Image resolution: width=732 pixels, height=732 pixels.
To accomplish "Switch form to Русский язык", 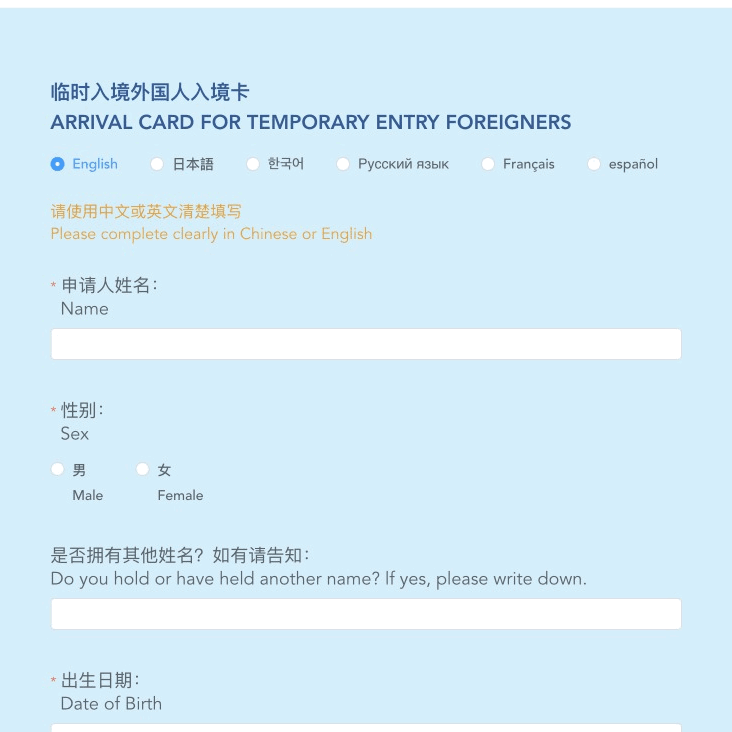I will [343, 164].
